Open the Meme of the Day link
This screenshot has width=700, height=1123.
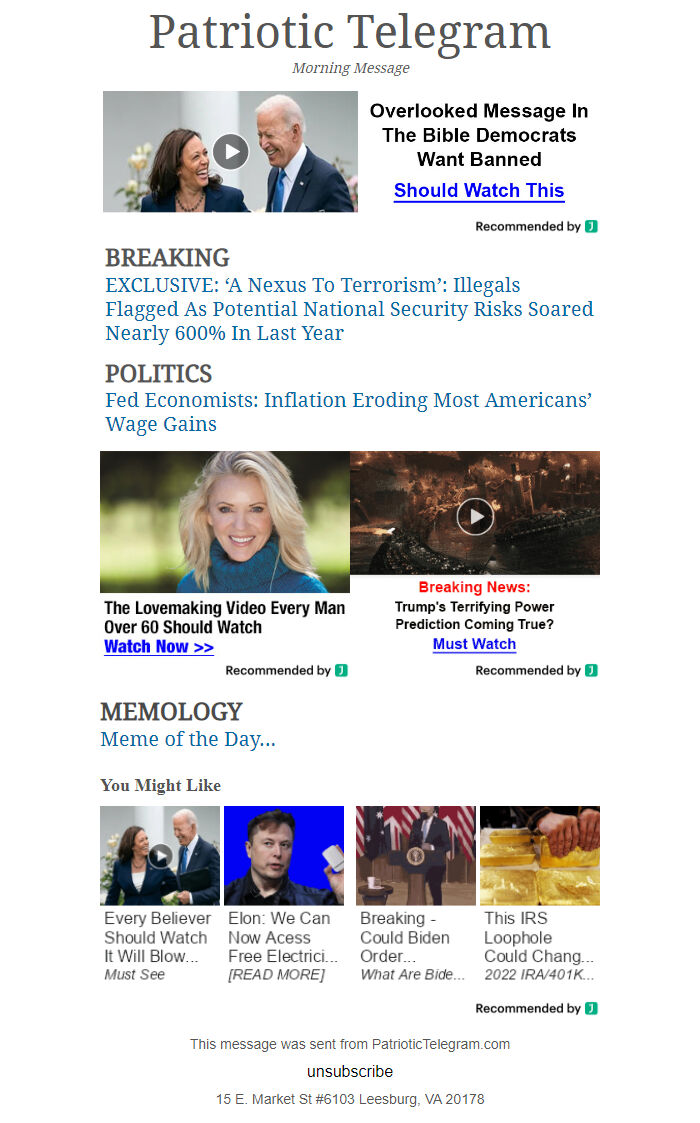click(x=188, y=740)
